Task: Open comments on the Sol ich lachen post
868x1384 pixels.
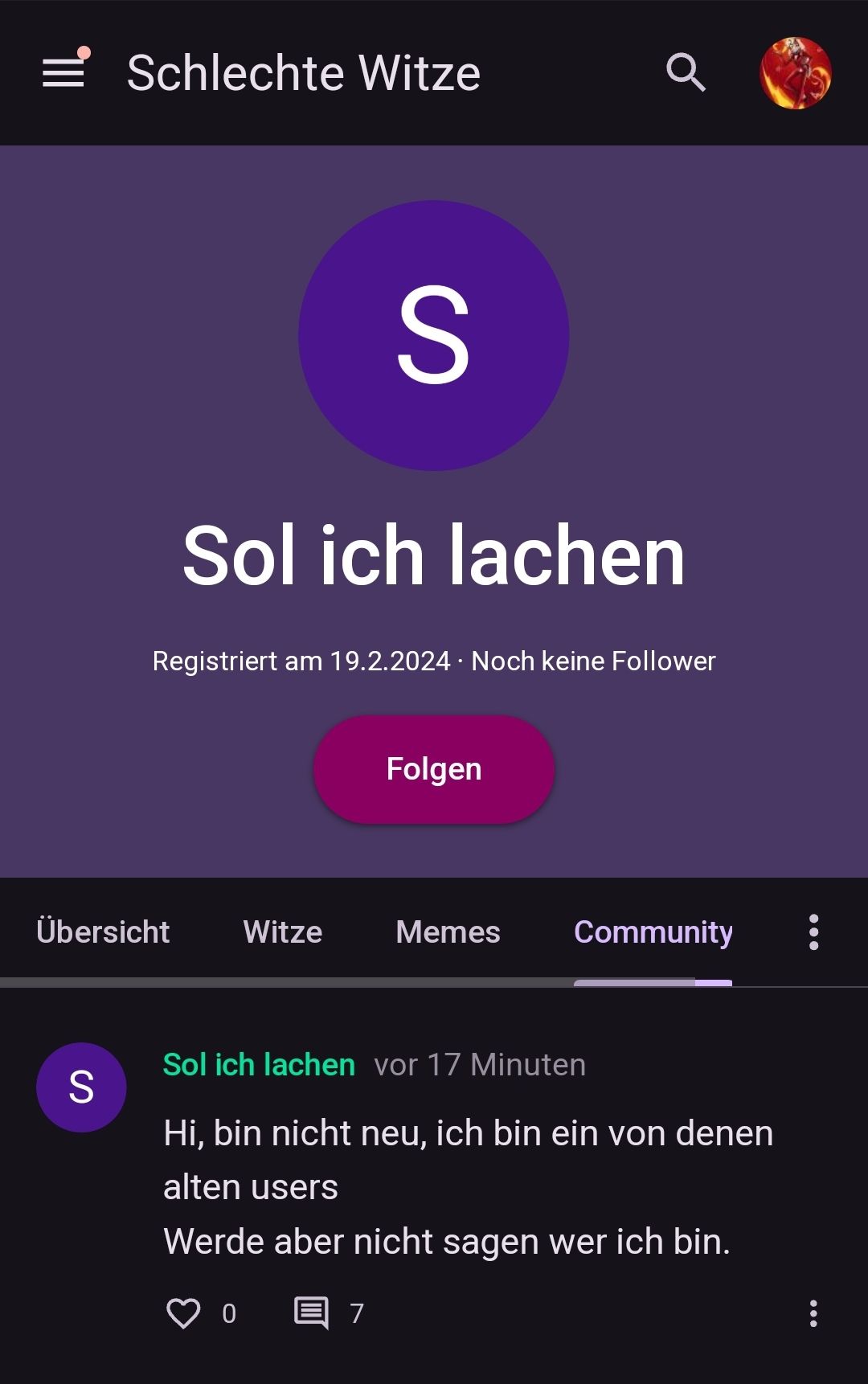Action: [312, 1313]
